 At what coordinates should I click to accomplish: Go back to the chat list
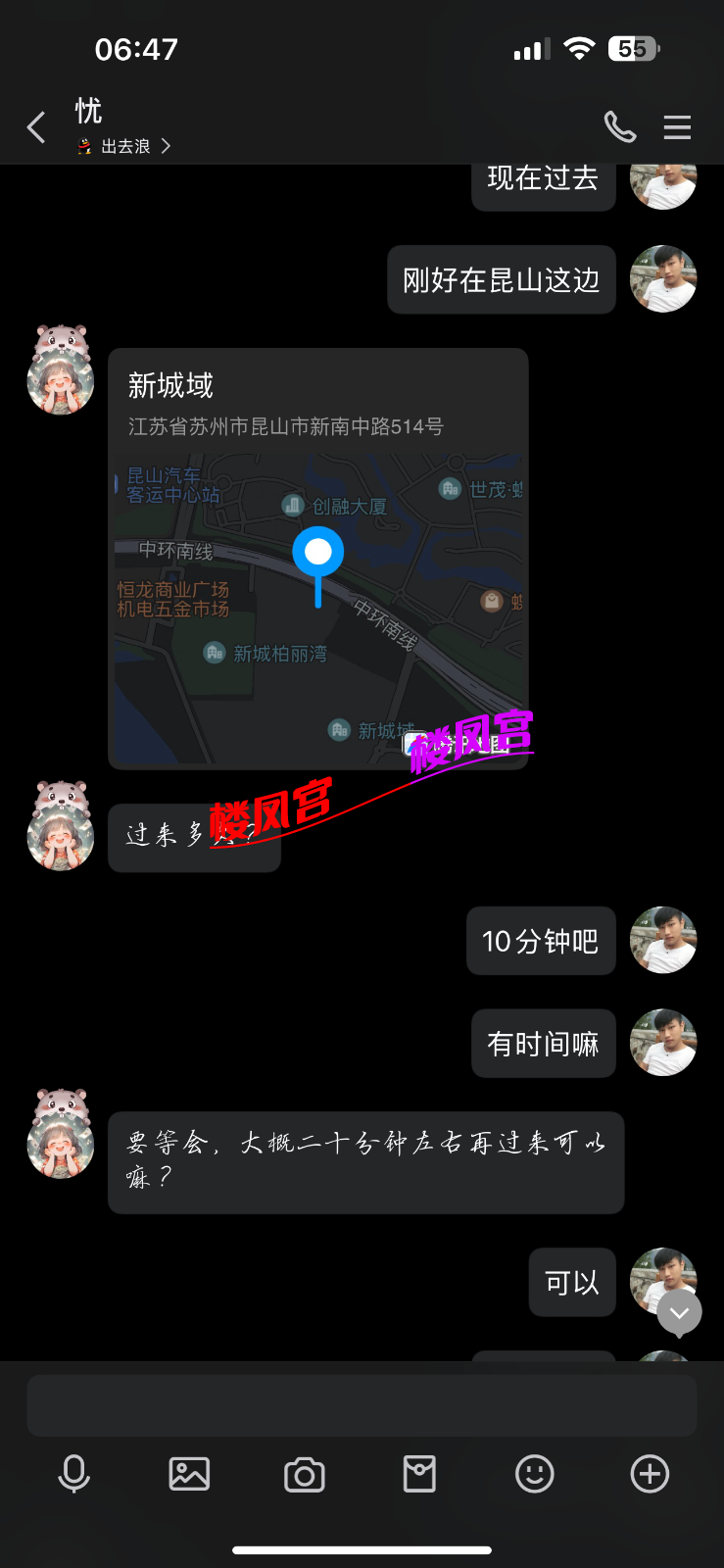(36, 127)
